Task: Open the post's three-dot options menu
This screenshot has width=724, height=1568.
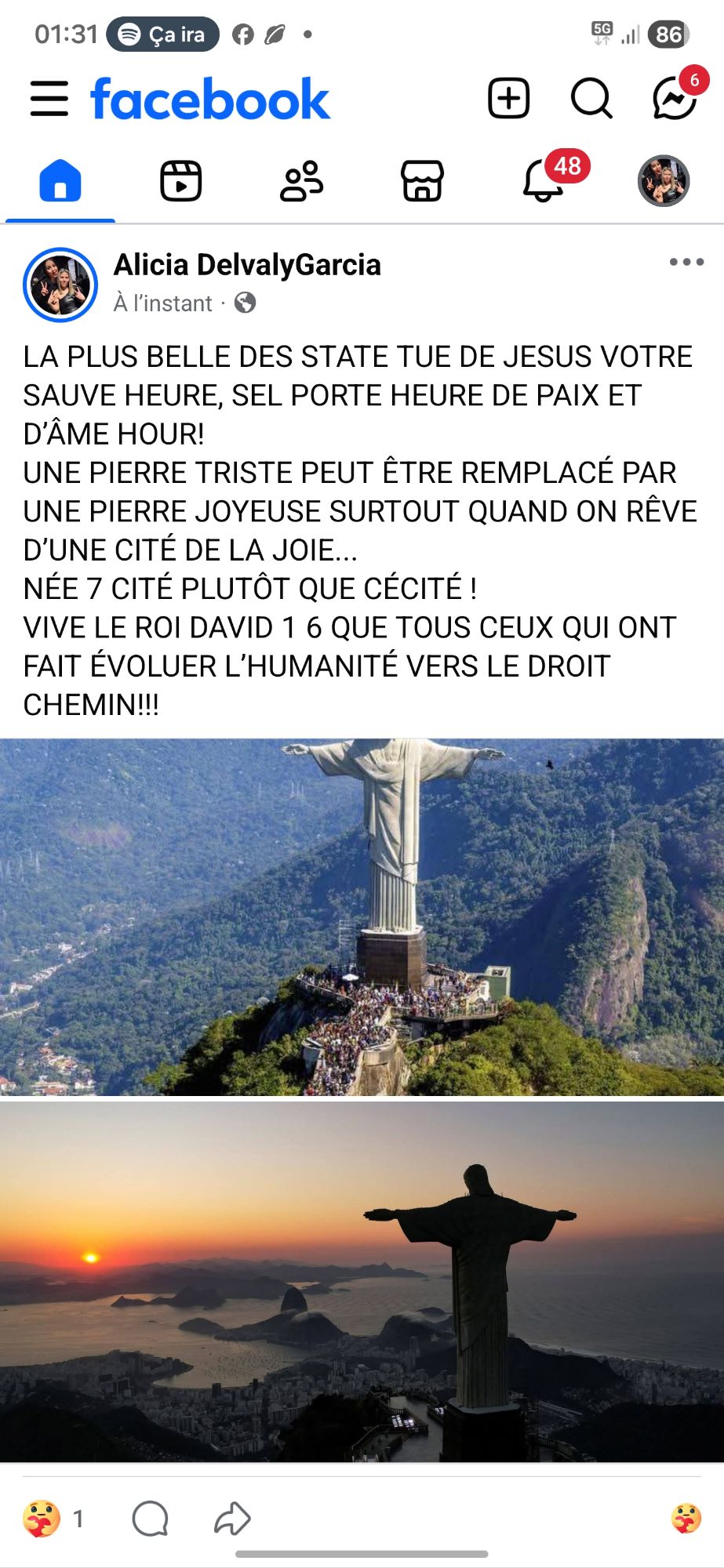Action: (x=686, y=263)
